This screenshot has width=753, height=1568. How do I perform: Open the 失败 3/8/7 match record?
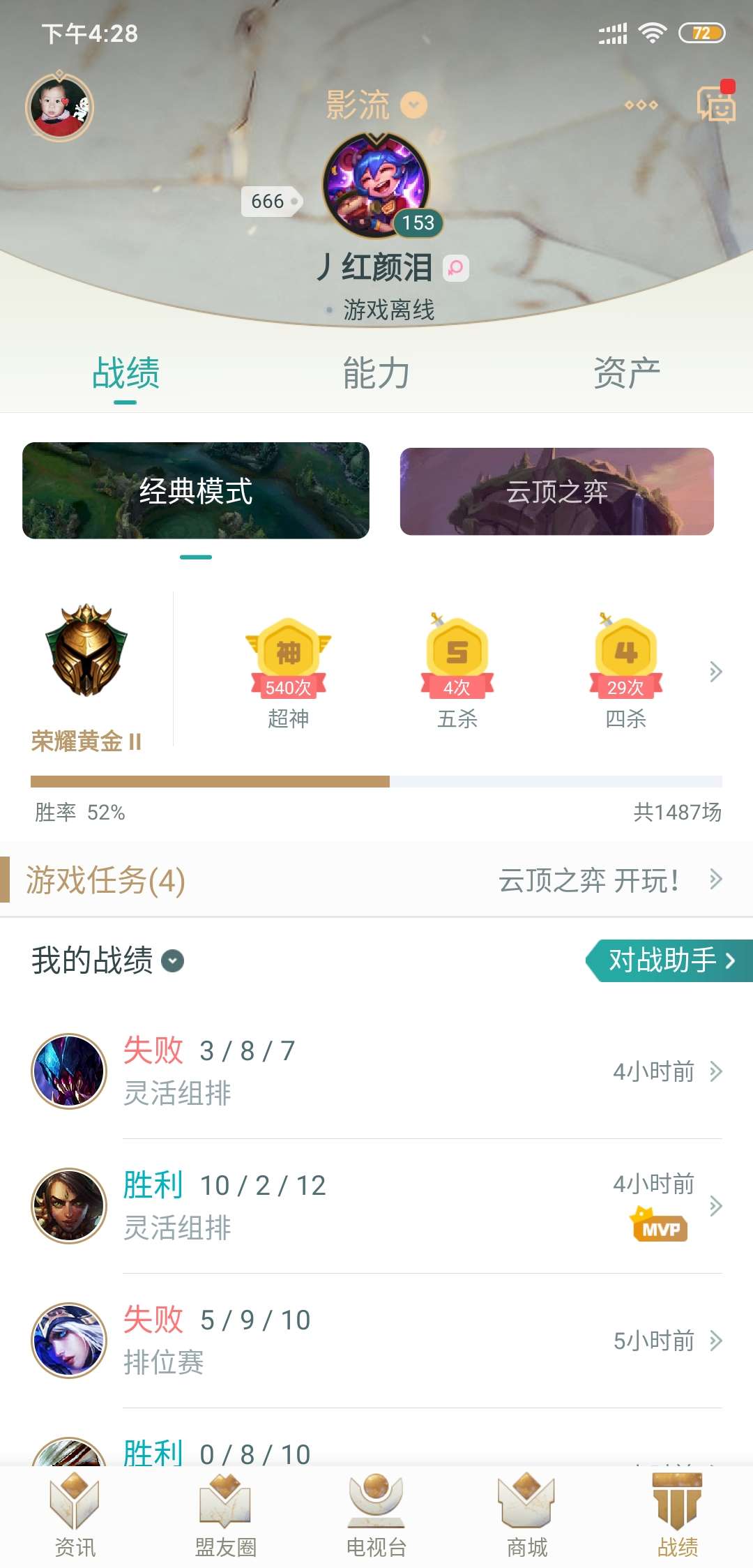[x=376, y=1071]
